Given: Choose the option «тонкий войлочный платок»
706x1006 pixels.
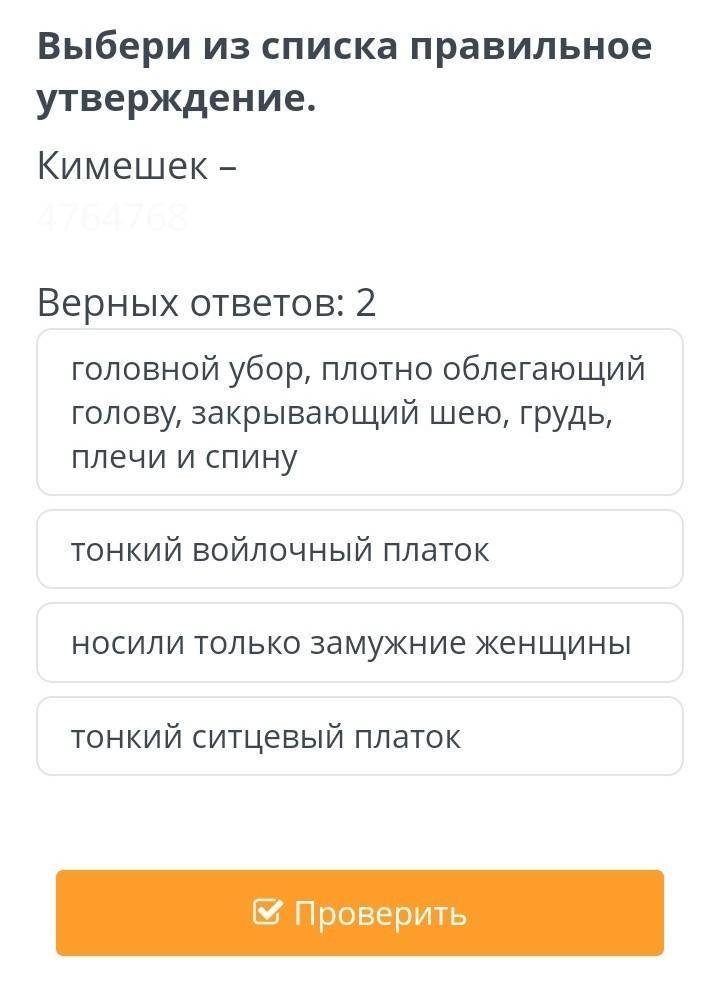Looking at the screenshot, I should tap(359, 549).
